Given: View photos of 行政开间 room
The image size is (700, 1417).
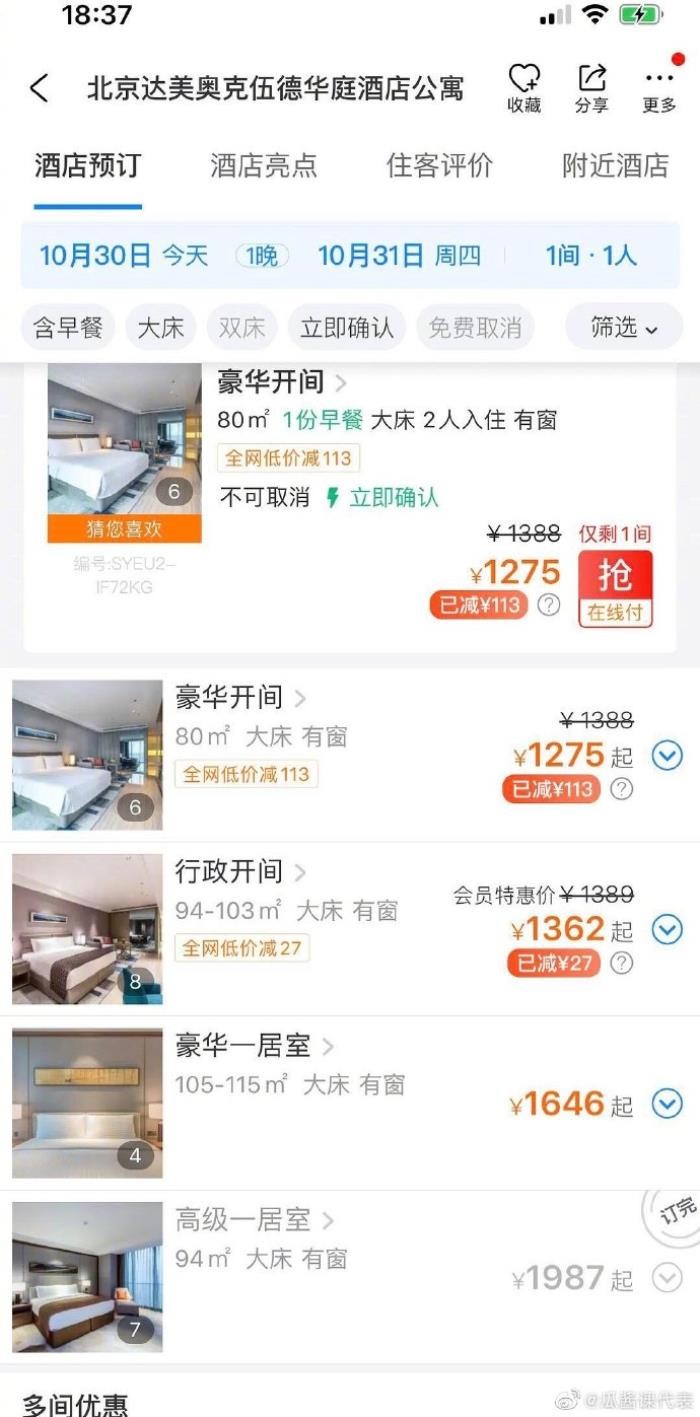Looking at the screenshot, I should 87,929.
